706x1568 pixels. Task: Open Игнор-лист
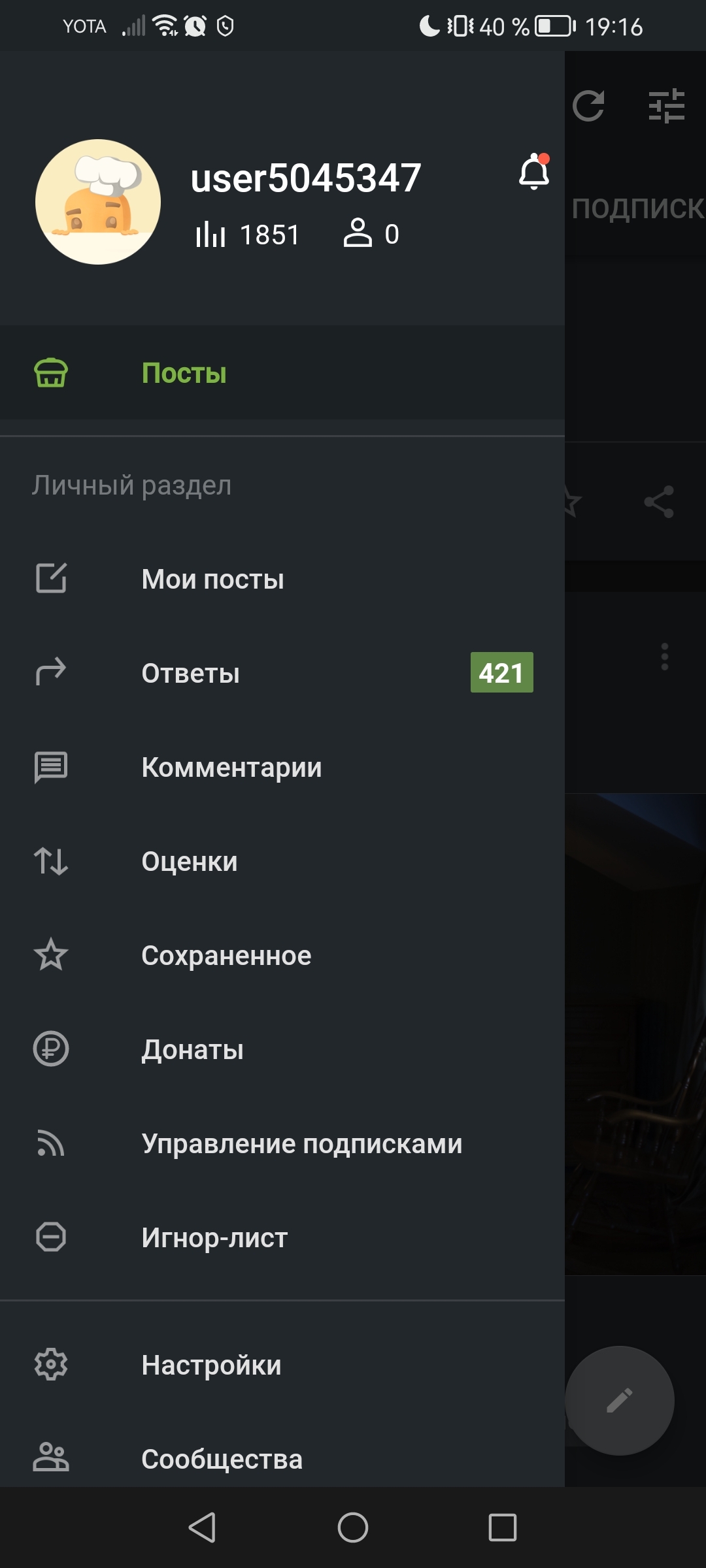point(214,1238)
